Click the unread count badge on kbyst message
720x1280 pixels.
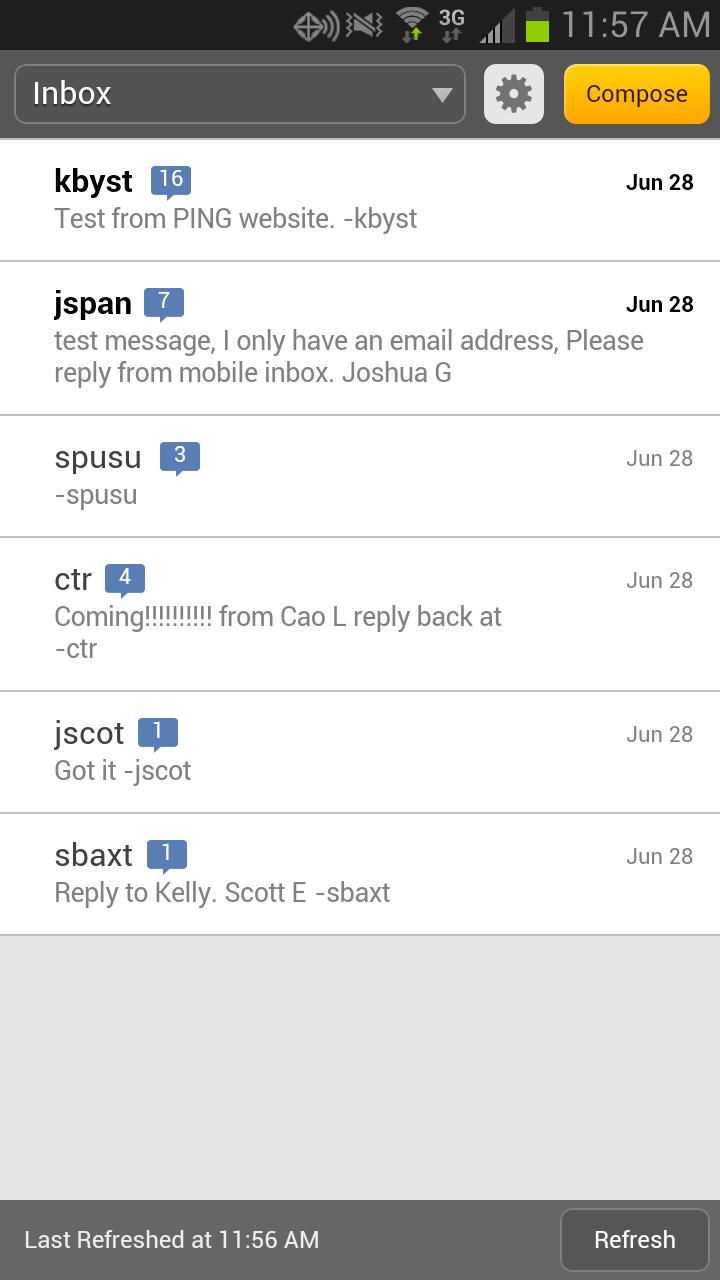[x=170, y=180]
